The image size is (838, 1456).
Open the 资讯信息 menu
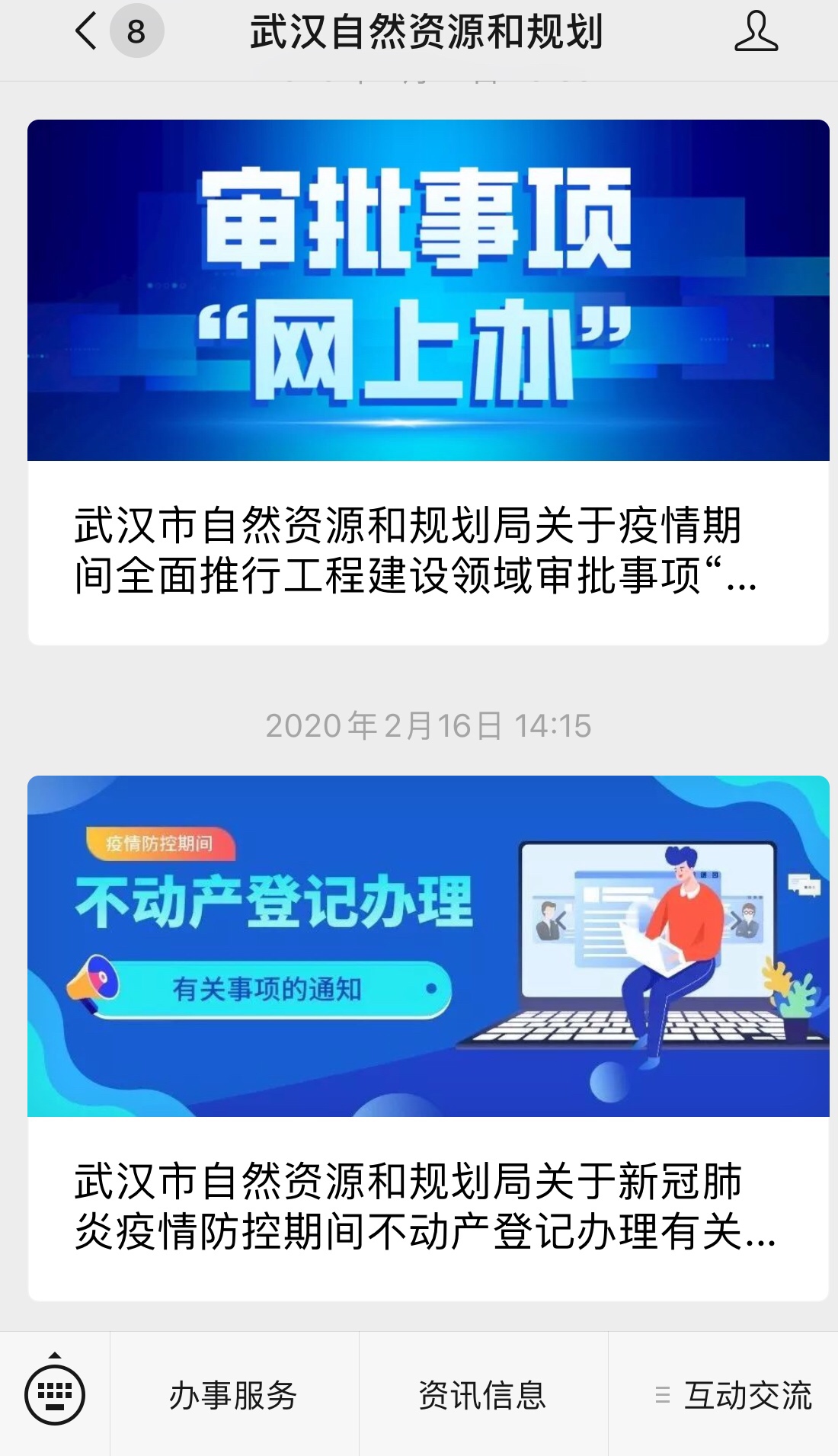pyautogui.click(x=483, y=1395)
